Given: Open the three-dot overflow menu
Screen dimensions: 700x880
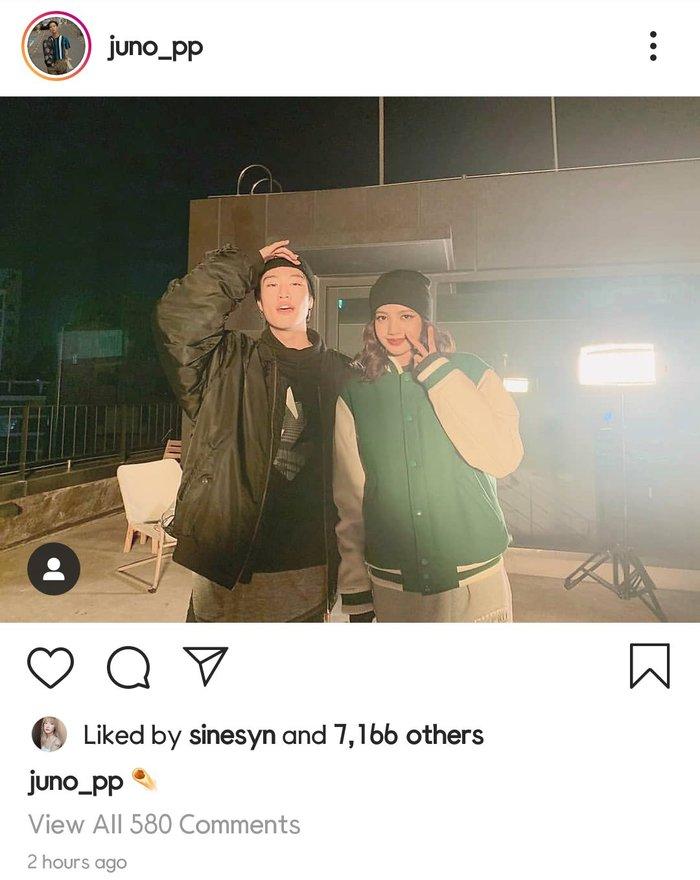Looking at the screenshot, I should pyautogui.click(x=652, y=46).
